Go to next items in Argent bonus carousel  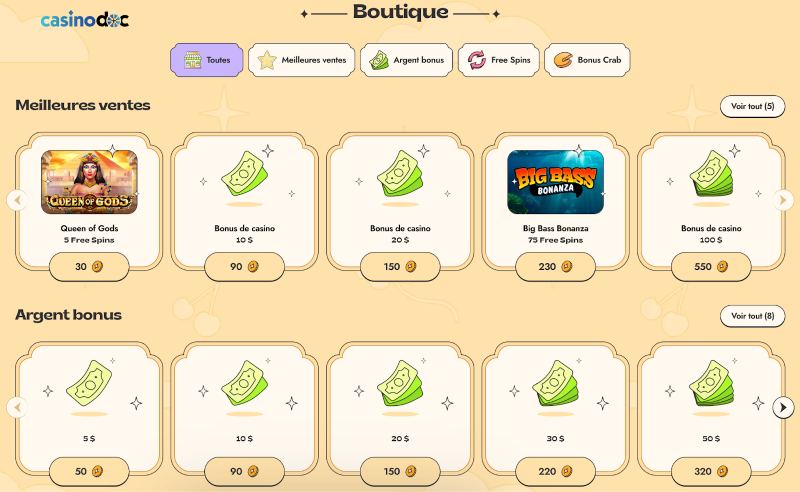click(x=784, y=407)
